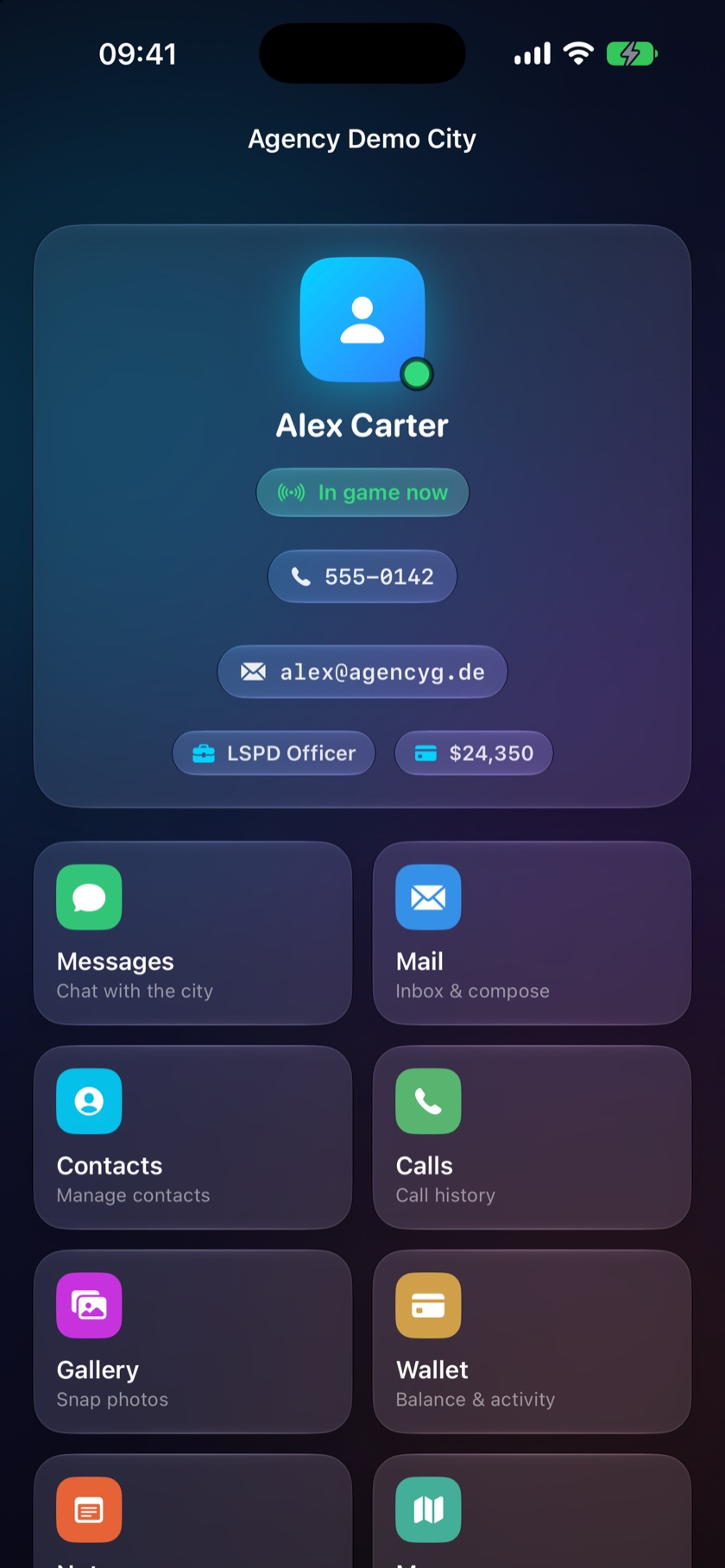This screenshot has height=1568, width=725.
Task: Open the Contacts card
Action: click(x=192, y=1137)
